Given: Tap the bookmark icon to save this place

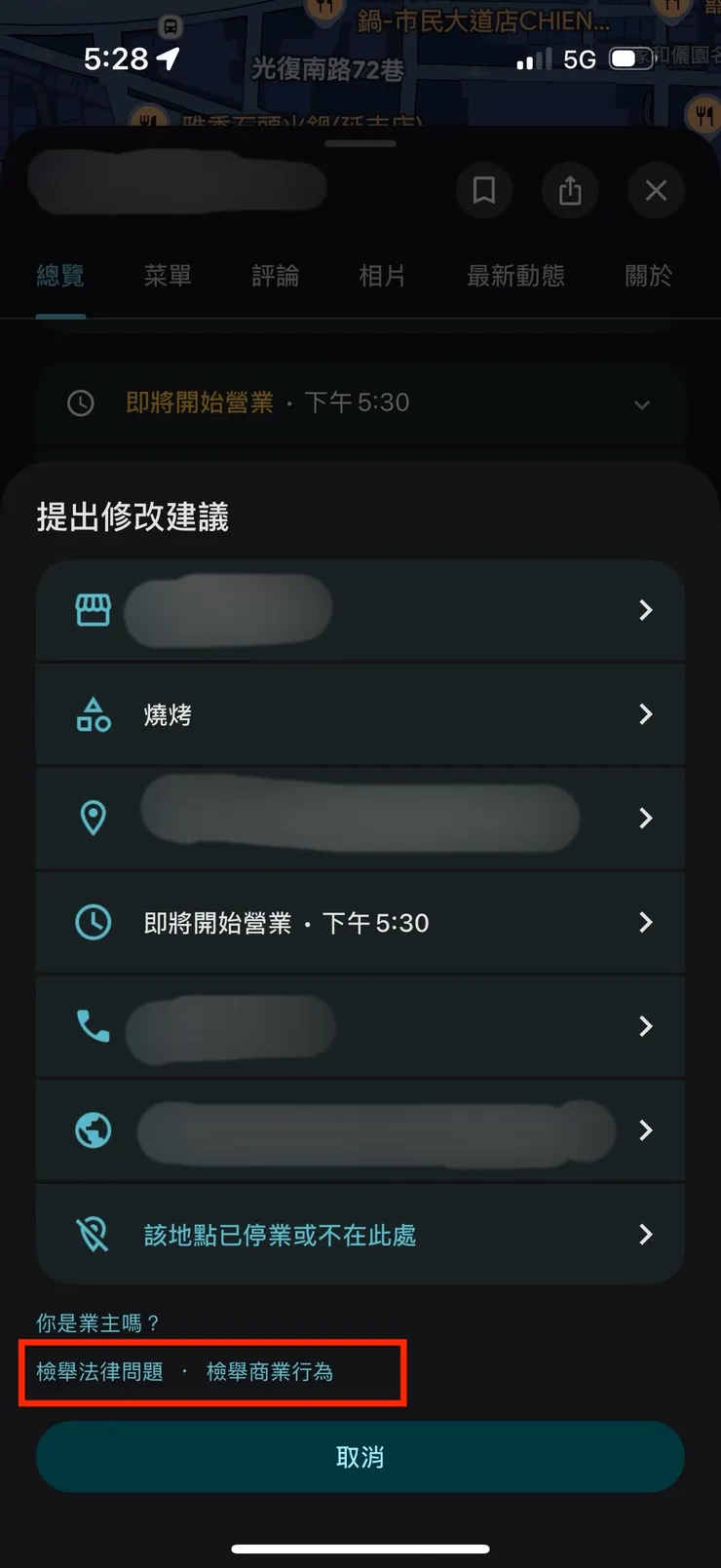Looking at the screenshot, I should [x=484, y=191].
